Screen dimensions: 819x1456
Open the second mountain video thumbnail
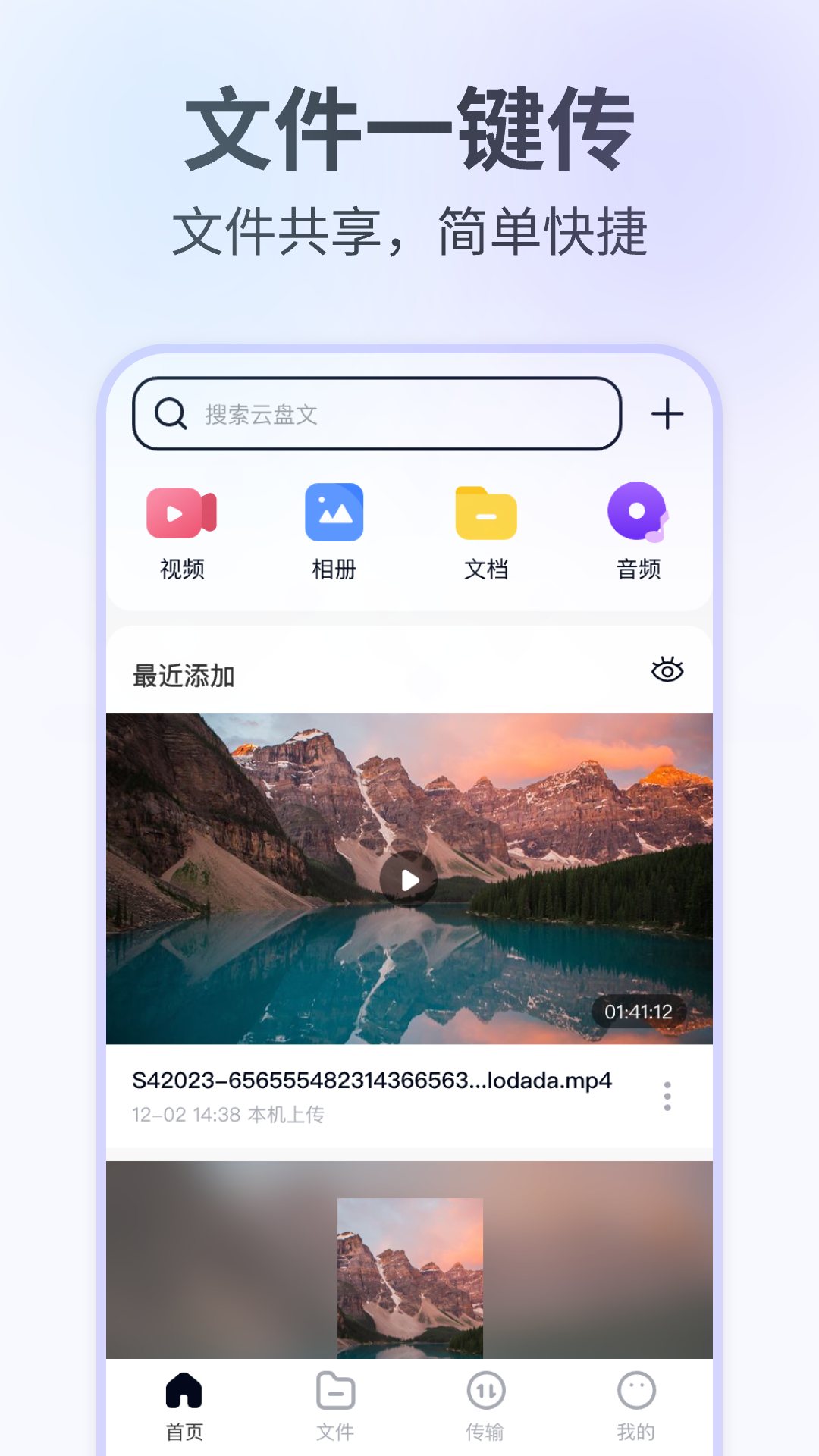[x=409, y=1274]
